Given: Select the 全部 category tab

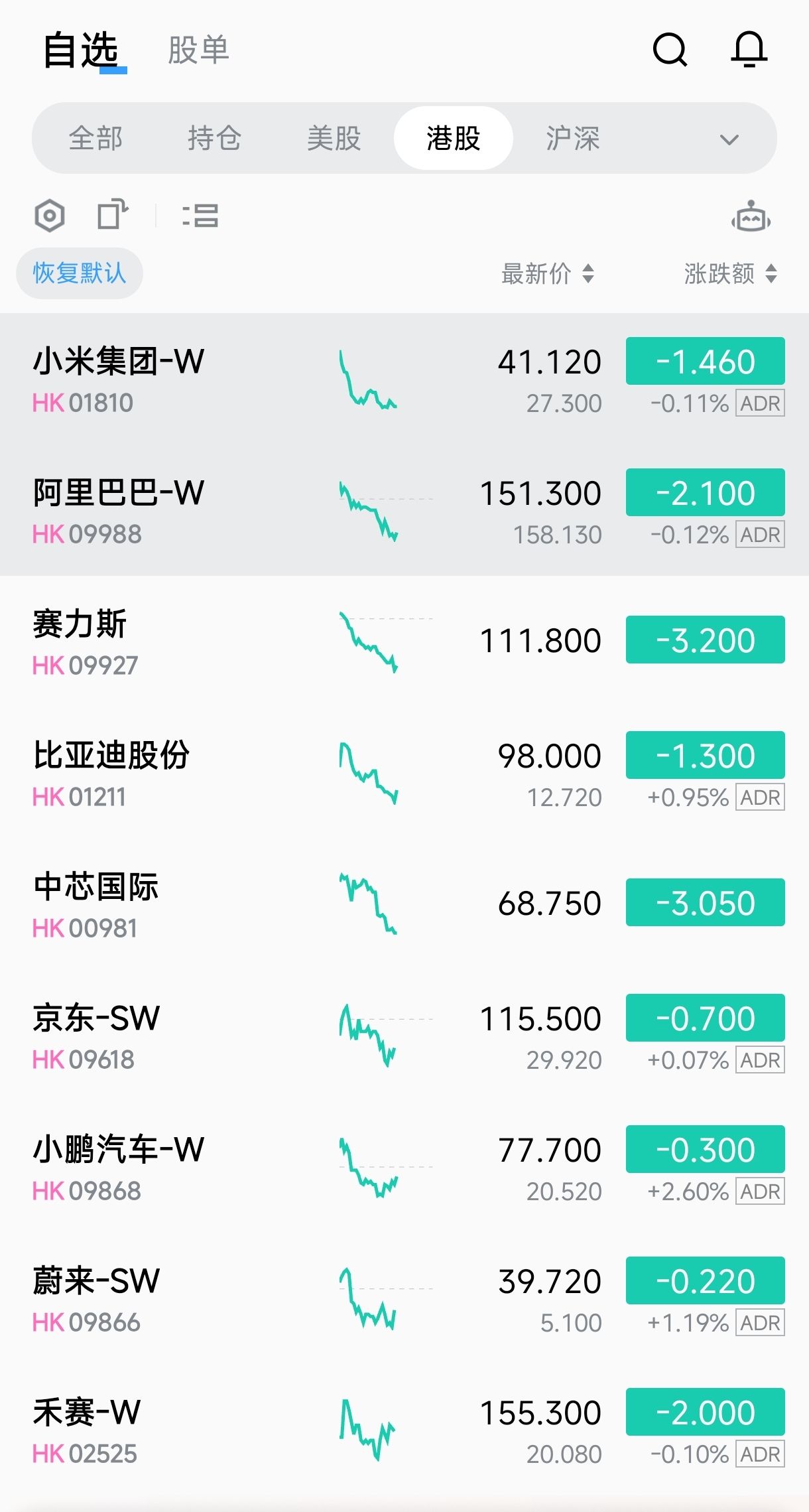Looking at the screenshot, I should 95,139.
